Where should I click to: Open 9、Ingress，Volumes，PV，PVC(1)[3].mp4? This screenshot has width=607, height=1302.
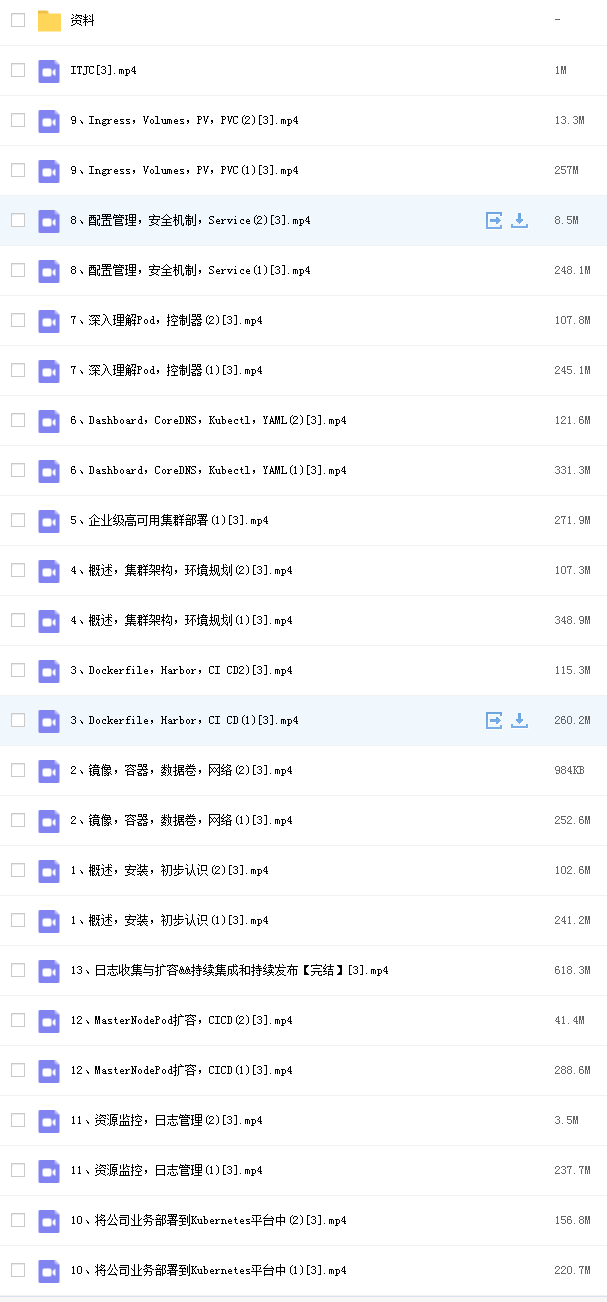[x=184, y=170]
